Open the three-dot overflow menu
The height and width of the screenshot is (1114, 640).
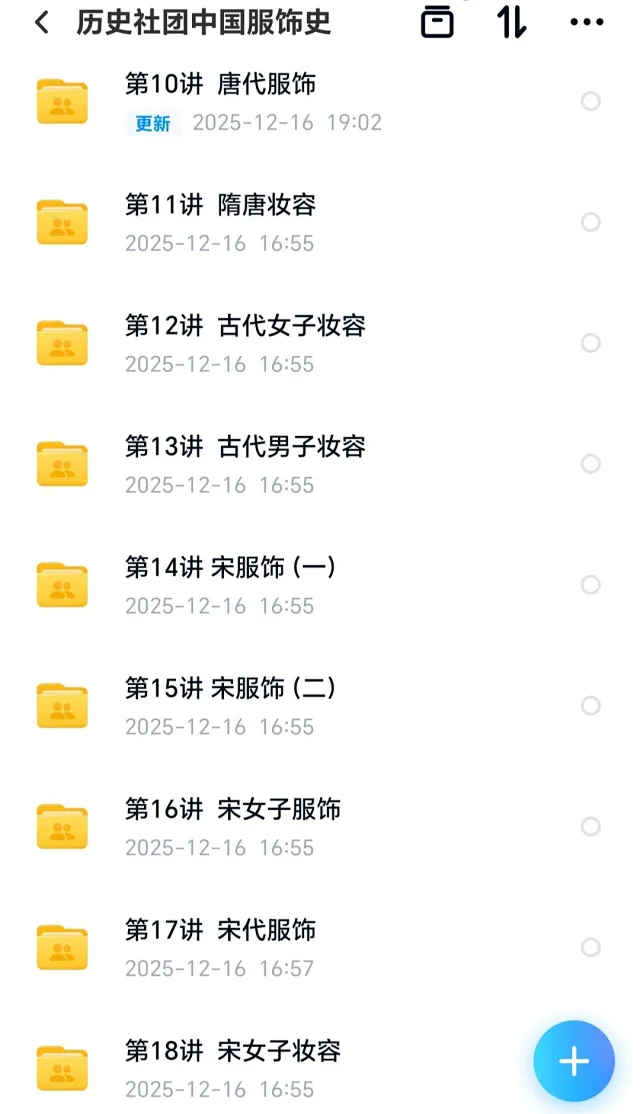(x=586, y=22)
